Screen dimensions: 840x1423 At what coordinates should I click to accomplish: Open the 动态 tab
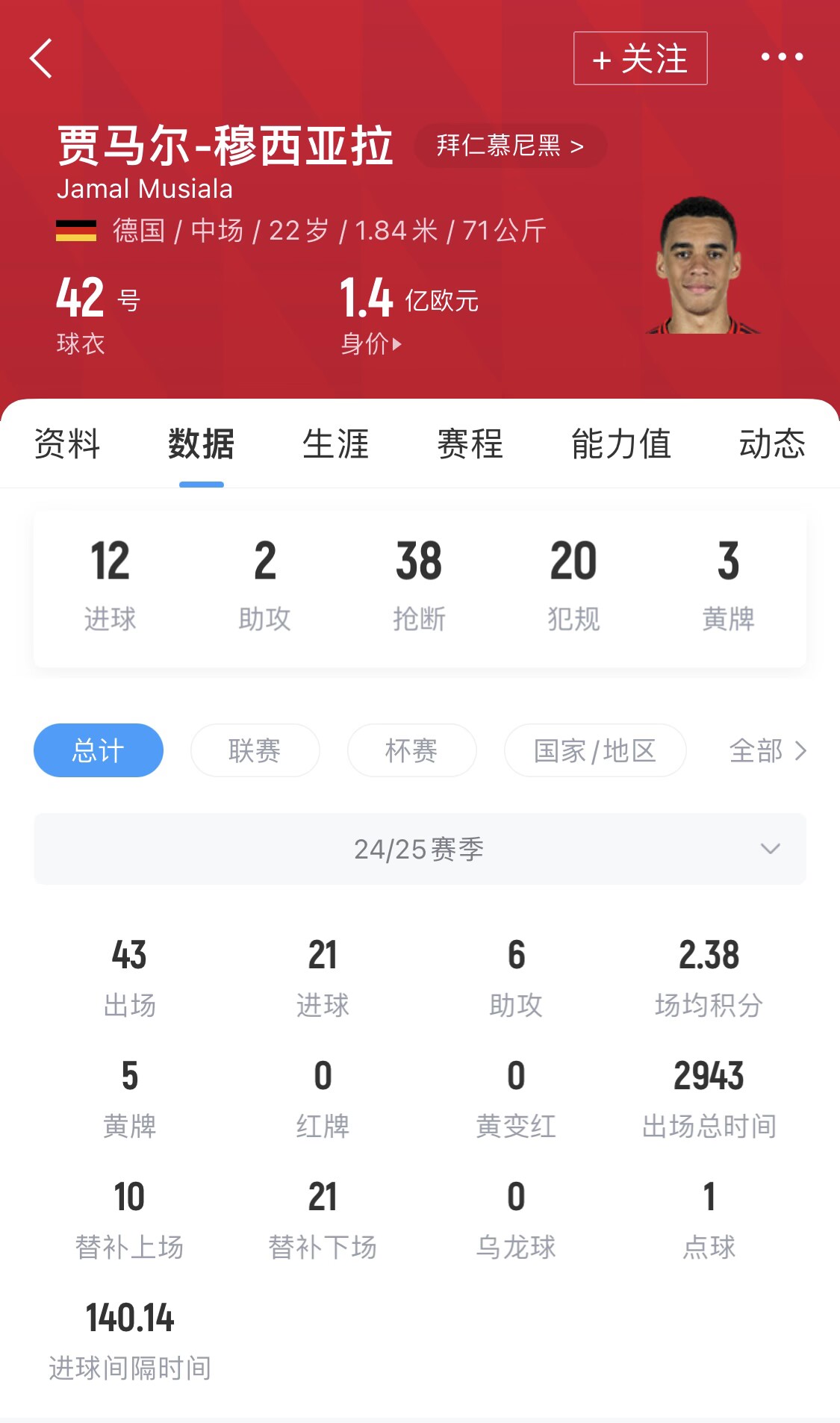click(x=771, y=444)
